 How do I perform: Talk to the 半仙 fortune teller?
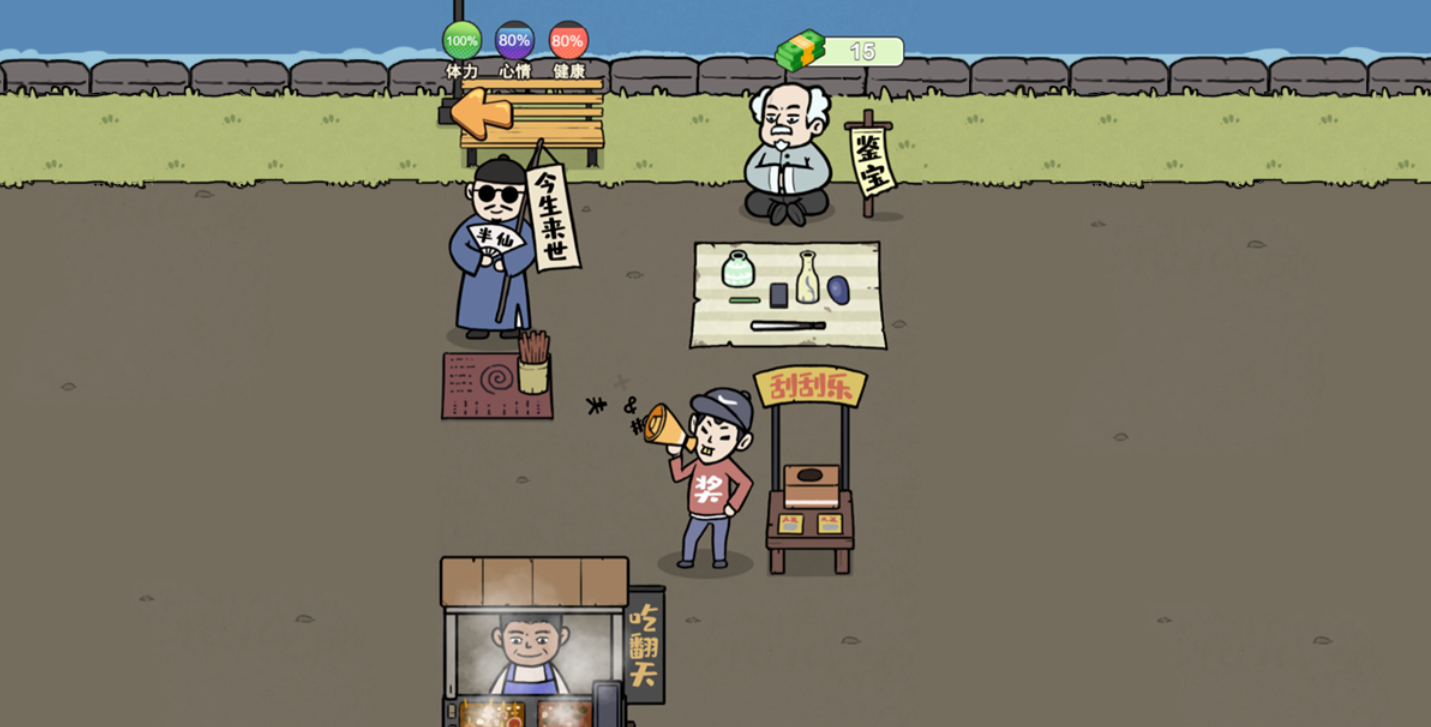(492, 250)
